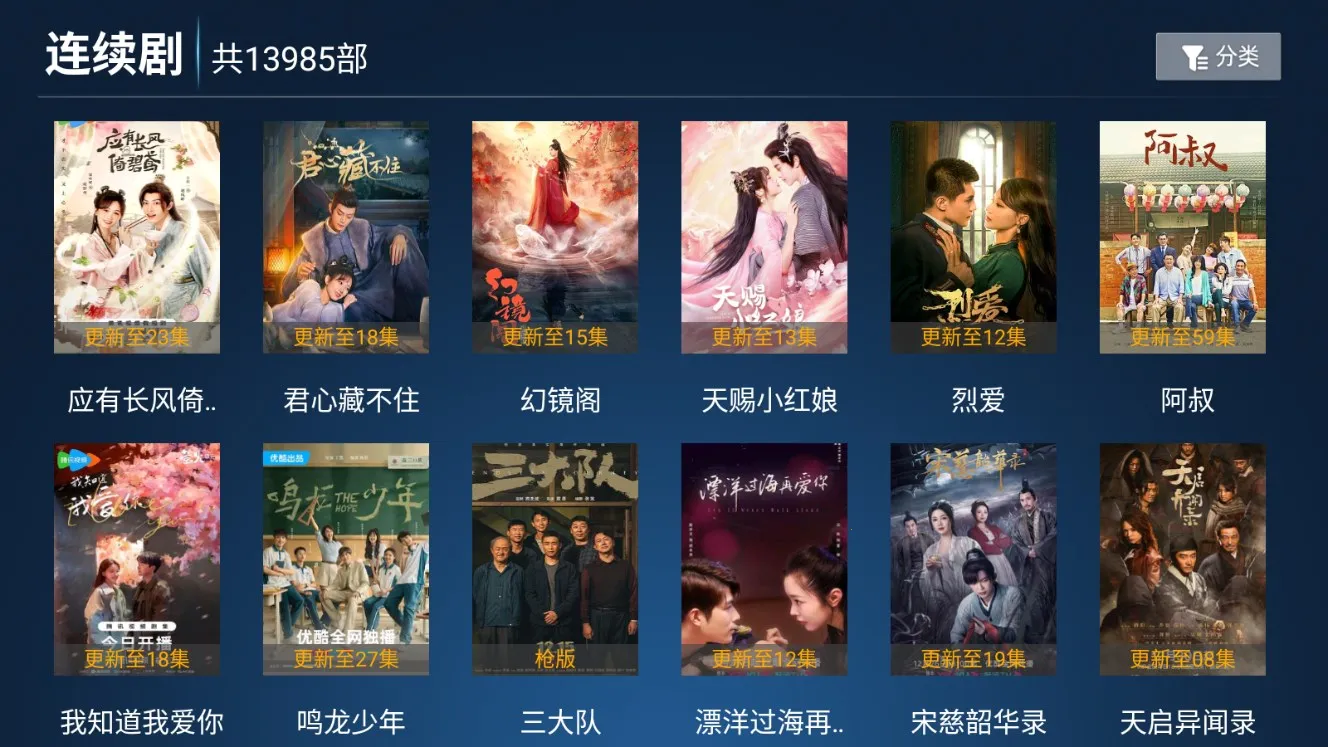This screenshot has height=747, width=1328.
Task: Tap the 漂洋过海再.. series card
Action: pos(764,559)
